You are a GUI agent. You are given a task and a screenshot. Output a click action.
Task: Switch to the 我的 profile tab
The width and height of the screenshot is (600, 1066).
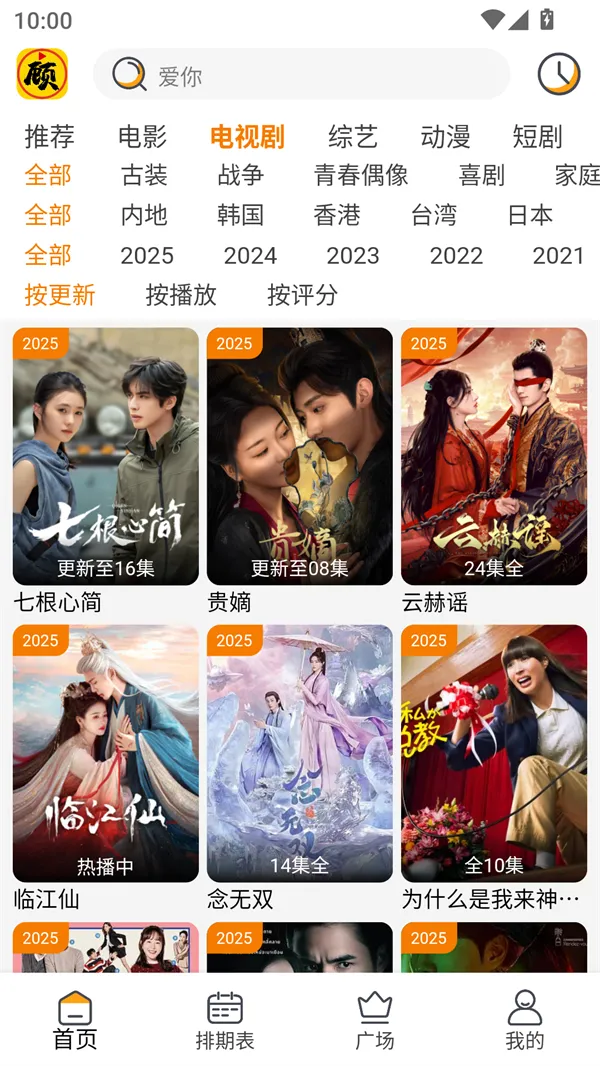click(524, 1020)
